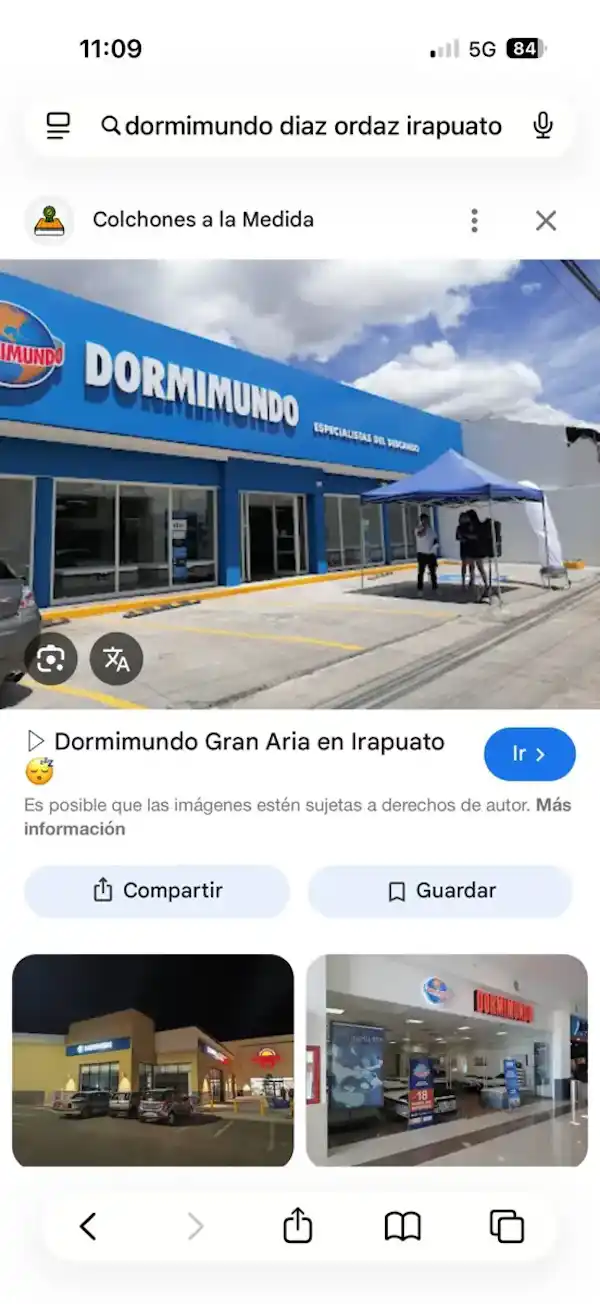Open the nighttime store related image

pyautogui.click(x=153, y=1060)
